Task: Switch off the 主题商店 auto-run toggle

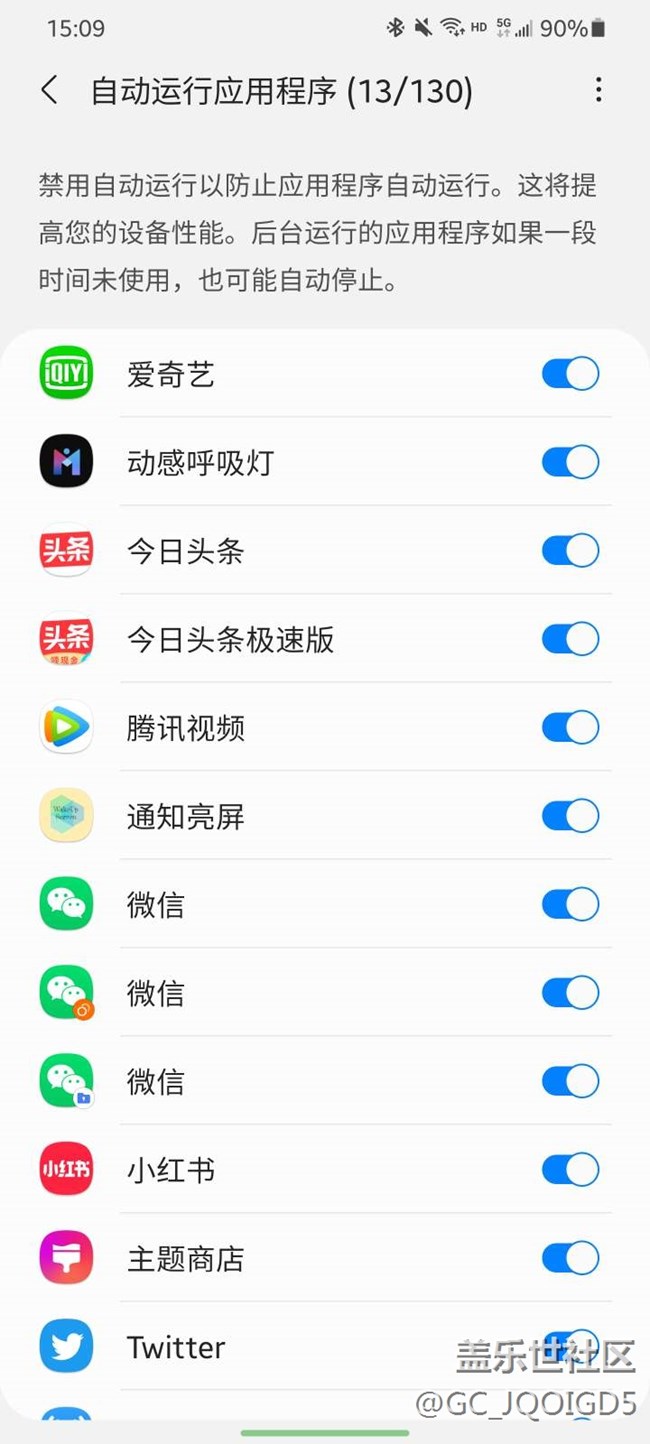Action: coord(570,1258)
